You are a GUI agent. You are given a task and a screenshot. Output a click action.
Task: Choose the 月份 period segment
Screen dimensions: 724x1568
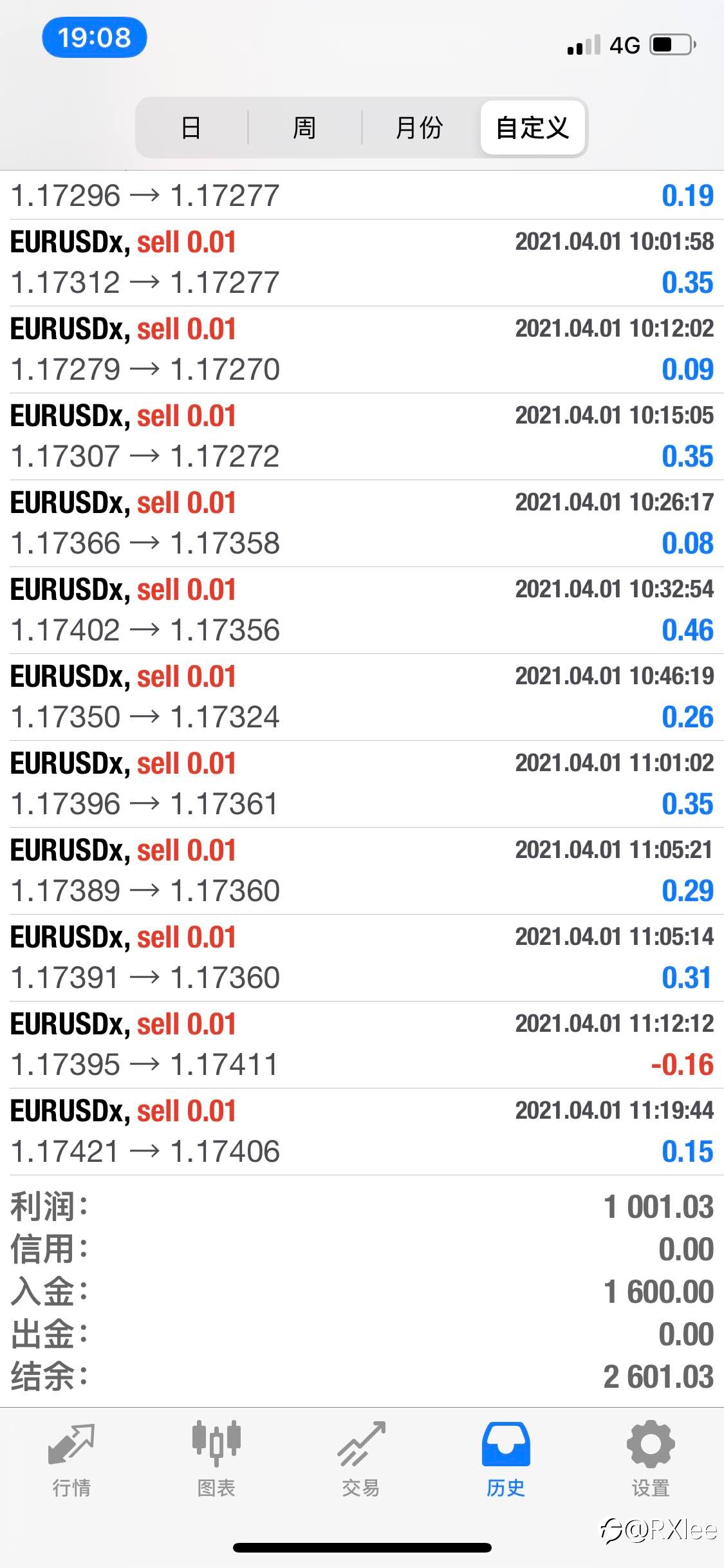pos(420,127)
